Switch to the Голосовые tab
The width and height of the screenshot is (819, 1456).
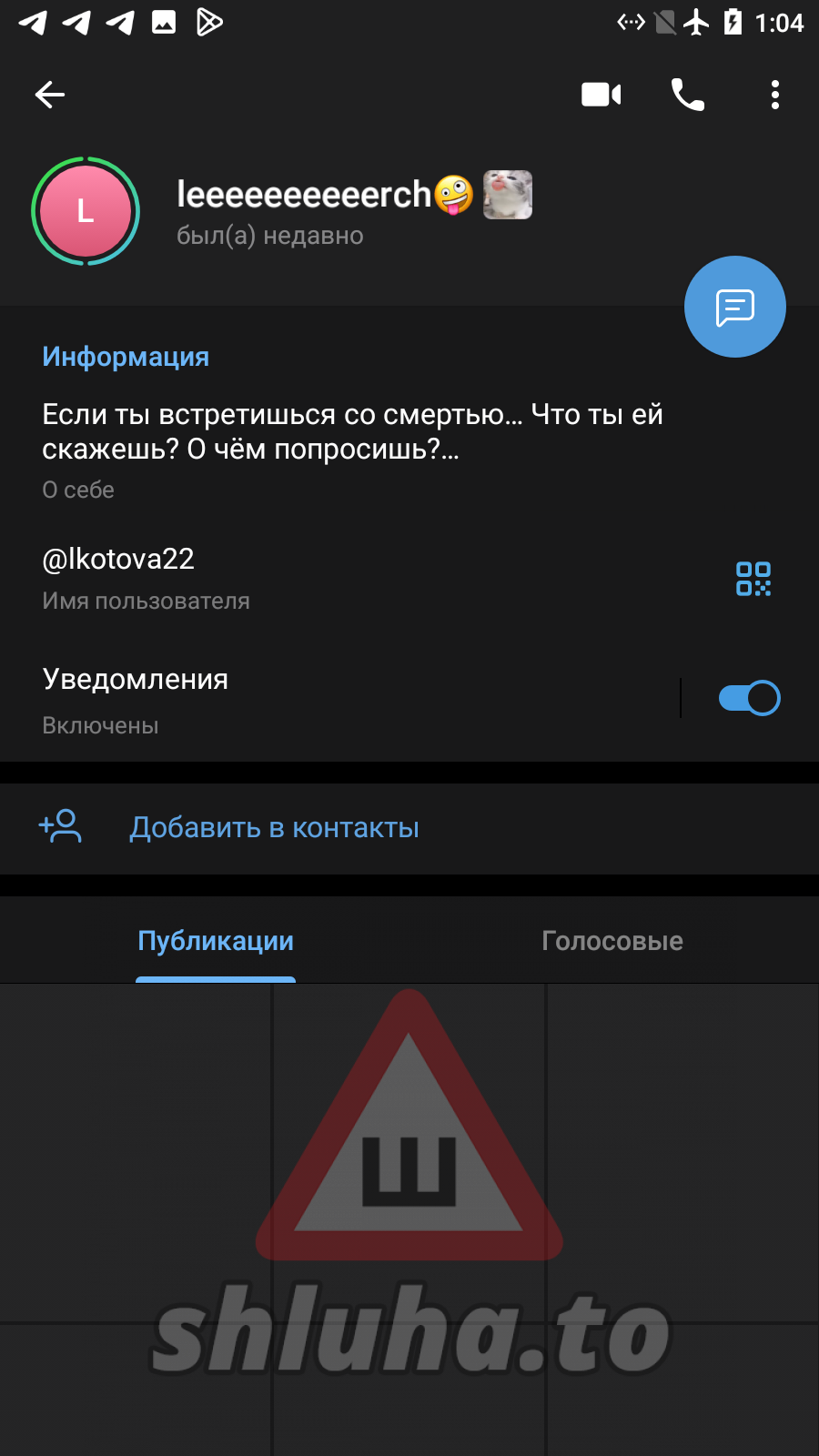click(x=612, y=941)
